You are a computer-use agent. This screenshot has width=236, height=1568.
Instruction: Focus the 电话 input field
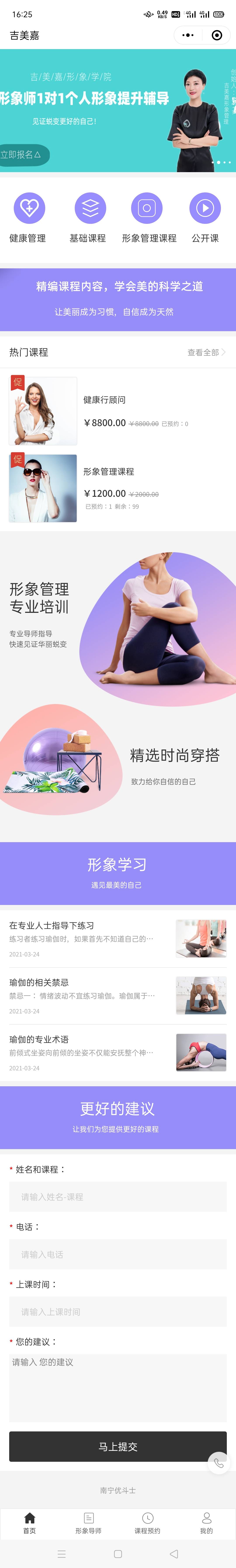coord(118,1254)
